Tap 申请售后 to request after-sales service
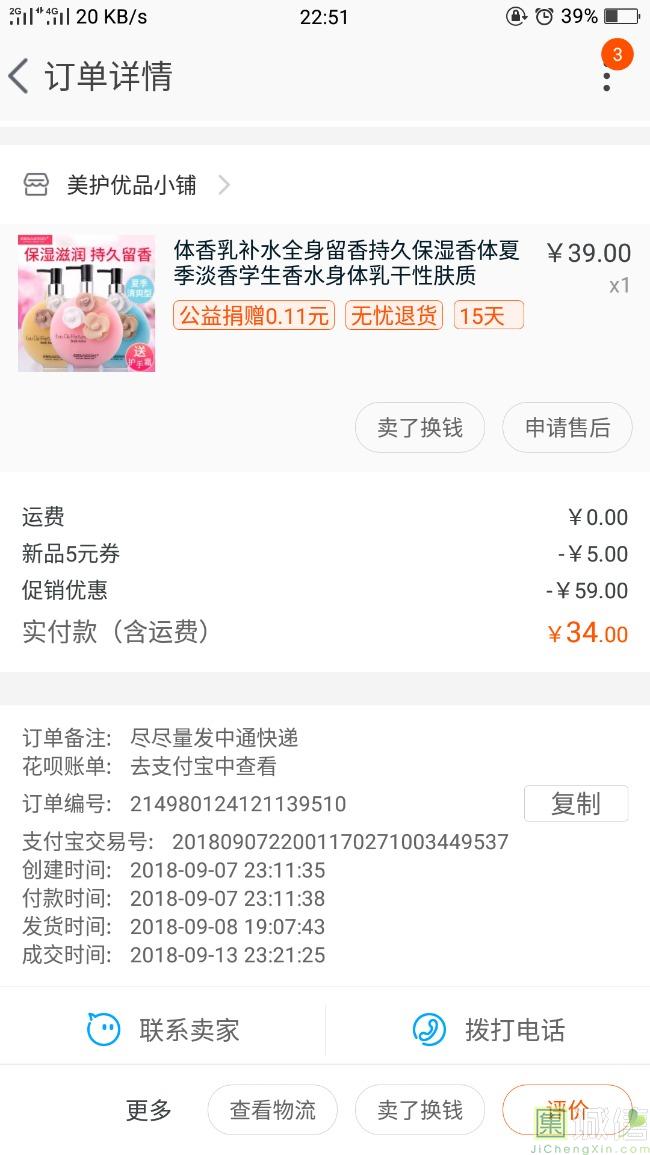This screenshot has height=1155, width=650. [567, 428]
